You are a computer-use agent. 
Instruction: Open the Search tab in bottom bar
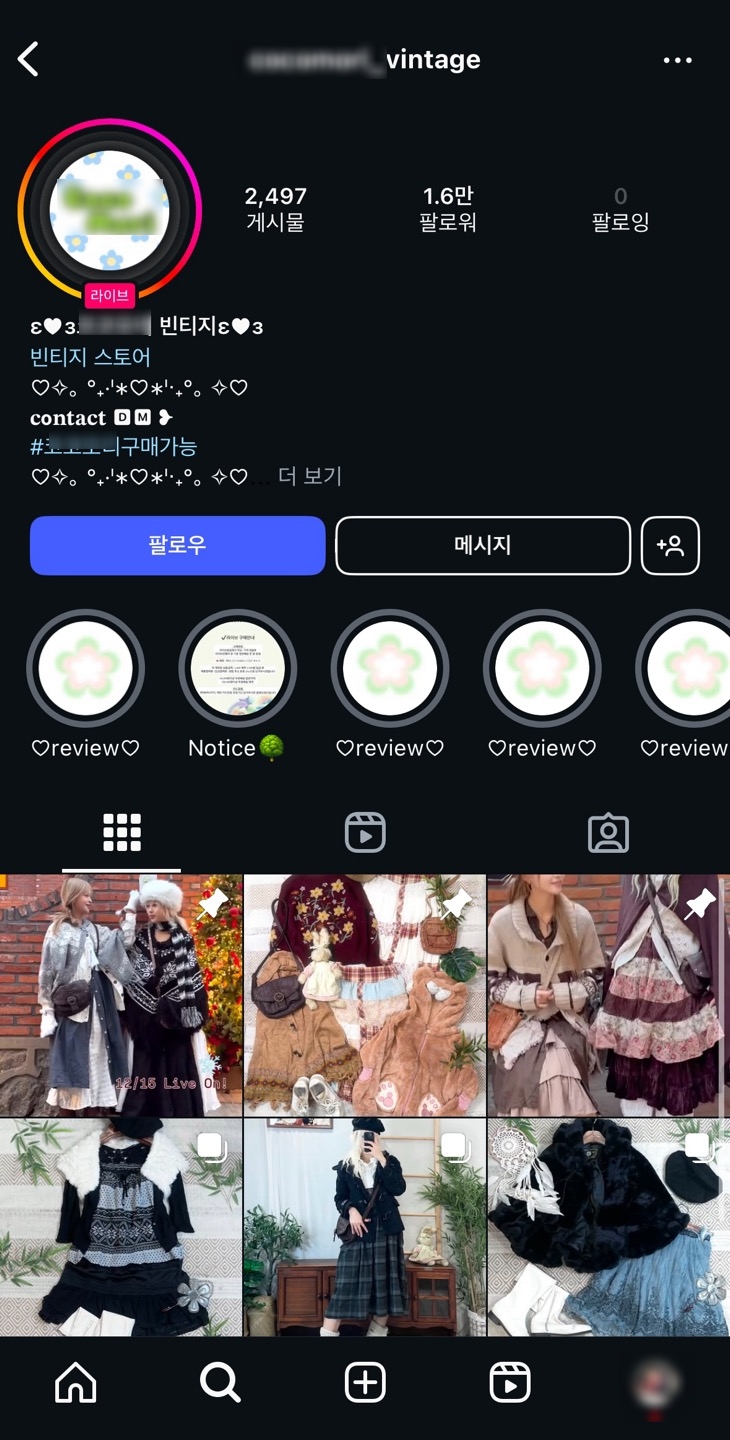[x=220, y=1383]
